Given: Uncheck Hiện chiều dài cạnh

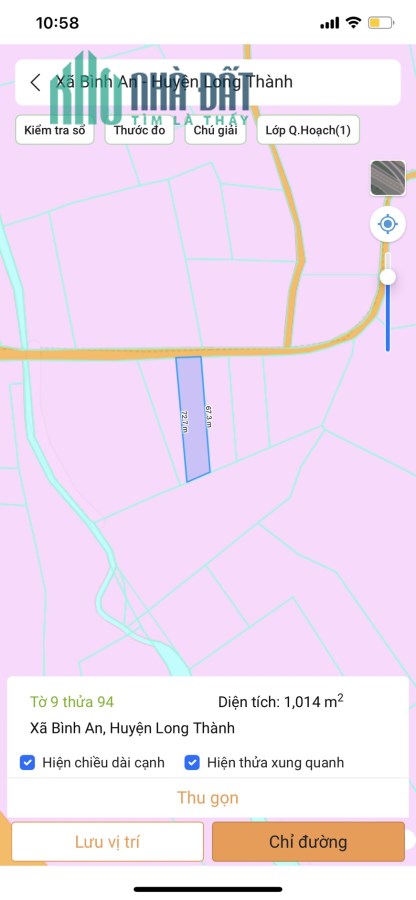Looking at the screenshot, I should (27, 762).
